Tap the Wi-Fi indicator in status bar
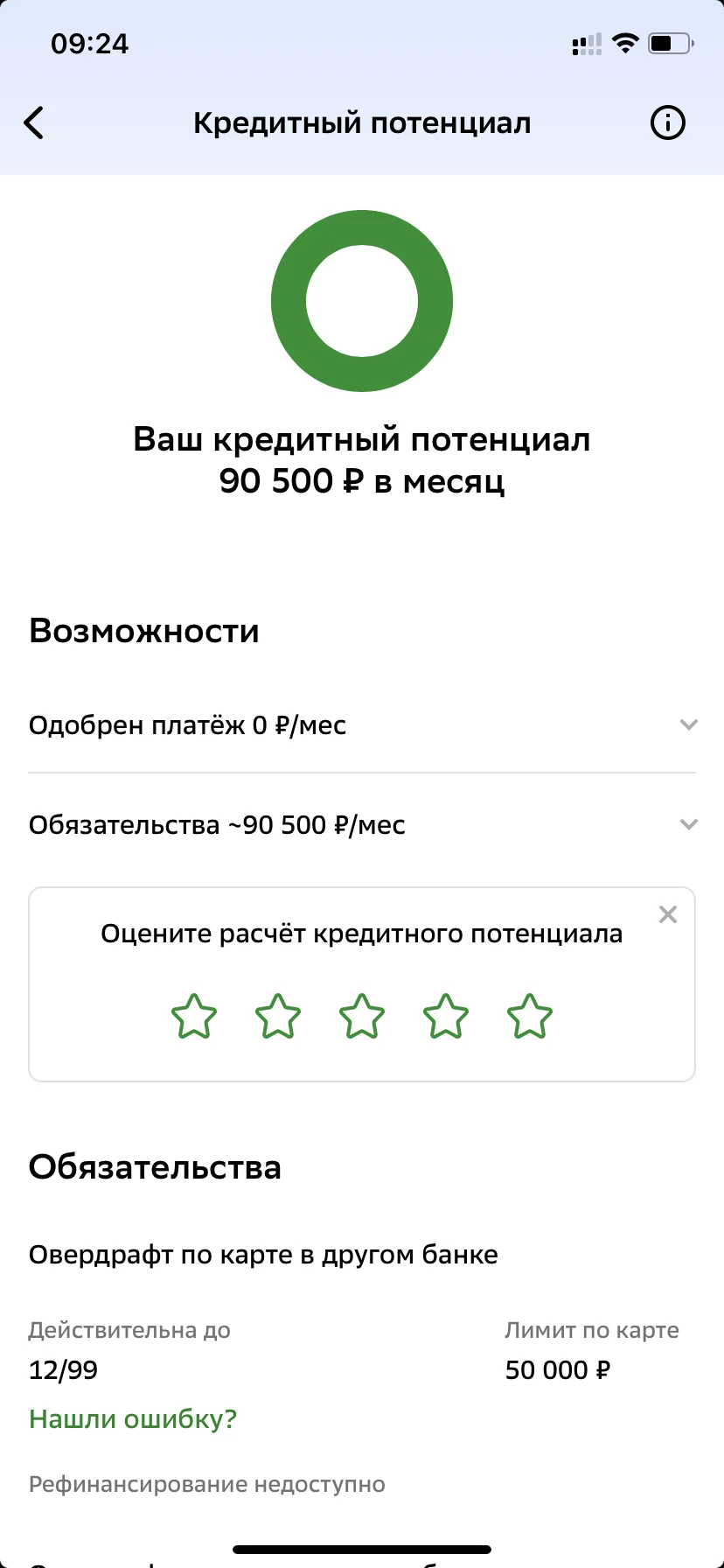The image size is (724, 1568). (x=625, y=43)
